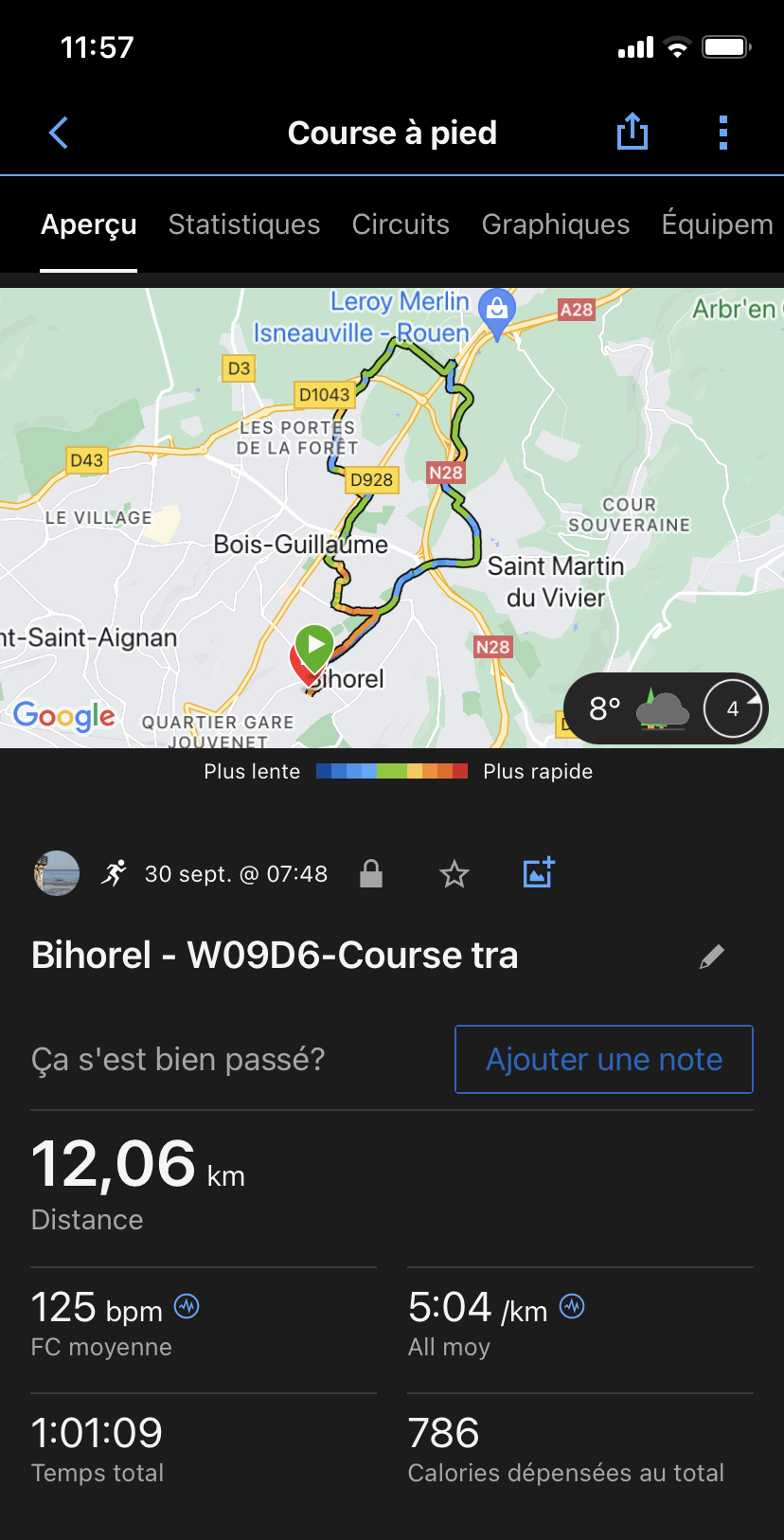Open the profile avatar beside the date
The image size is (784, 1540).
[57, 873]
